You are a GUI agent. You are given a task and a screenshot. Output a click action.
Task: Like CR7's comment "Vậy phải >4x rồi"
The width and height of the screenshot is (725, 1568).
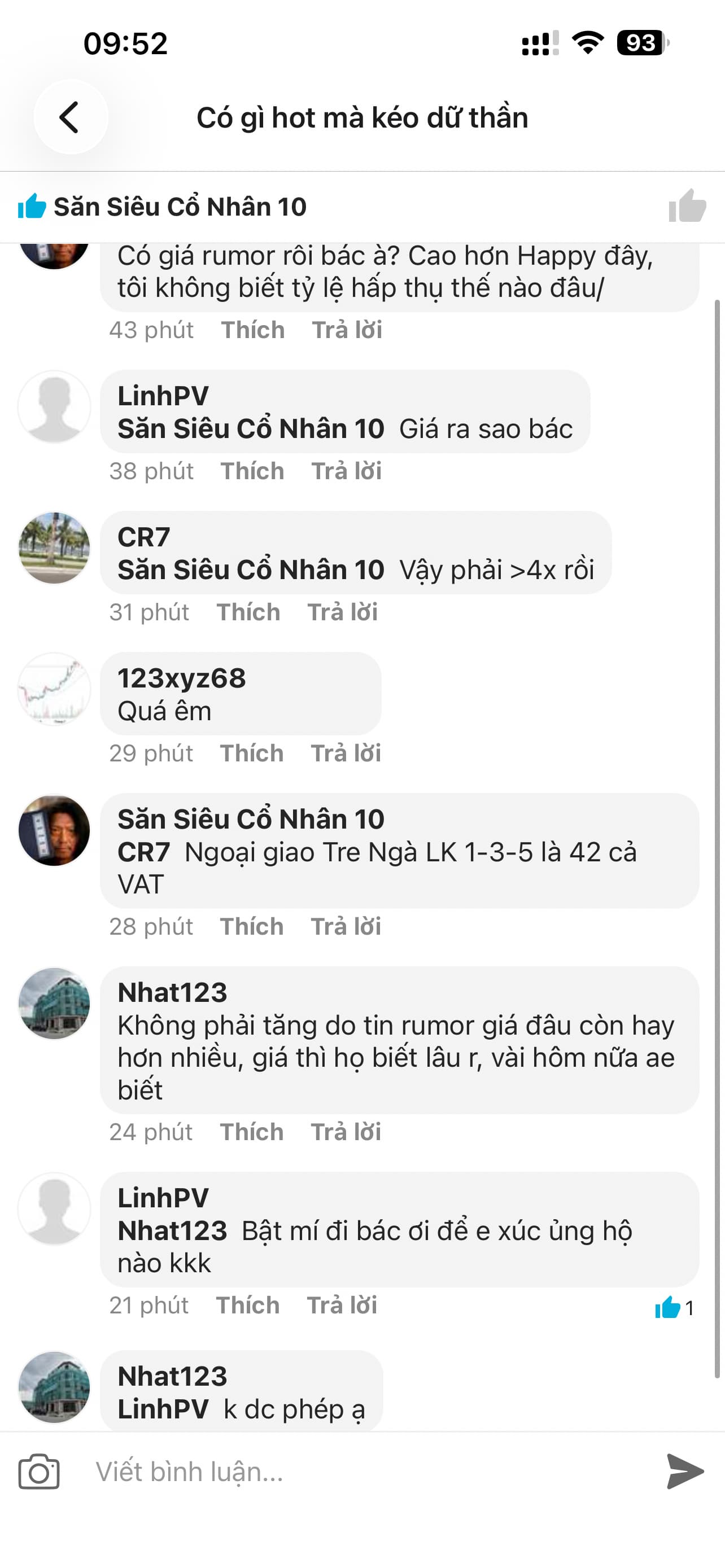click(248, 612)
